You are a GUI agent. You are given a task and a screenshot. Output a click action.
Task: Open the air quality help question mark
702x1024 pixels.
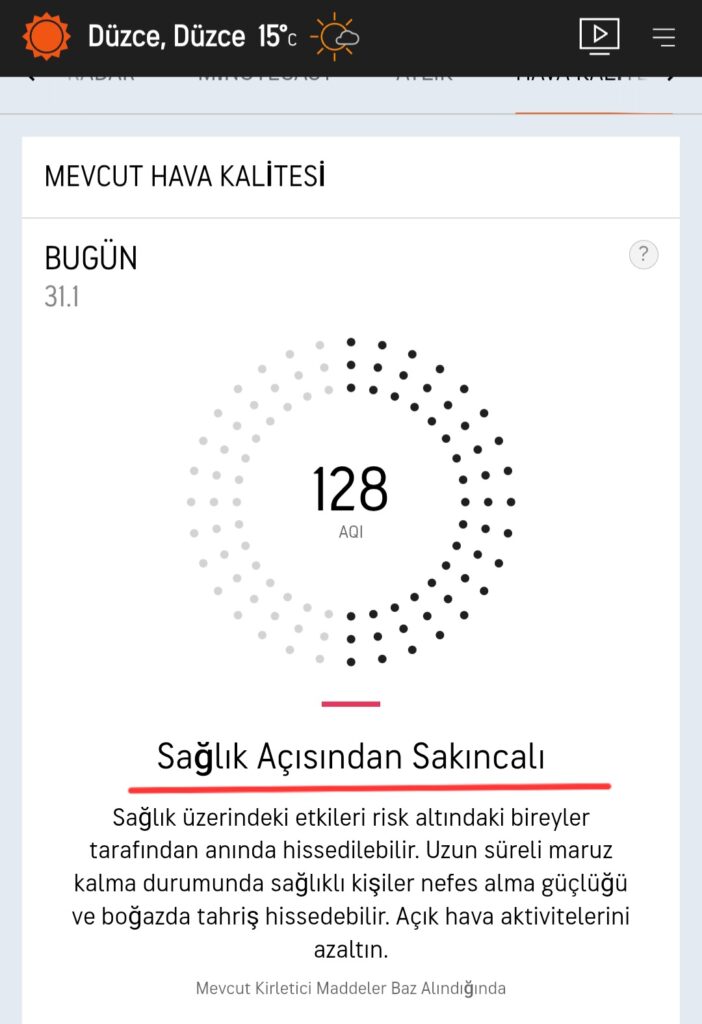tap(643, 255)
